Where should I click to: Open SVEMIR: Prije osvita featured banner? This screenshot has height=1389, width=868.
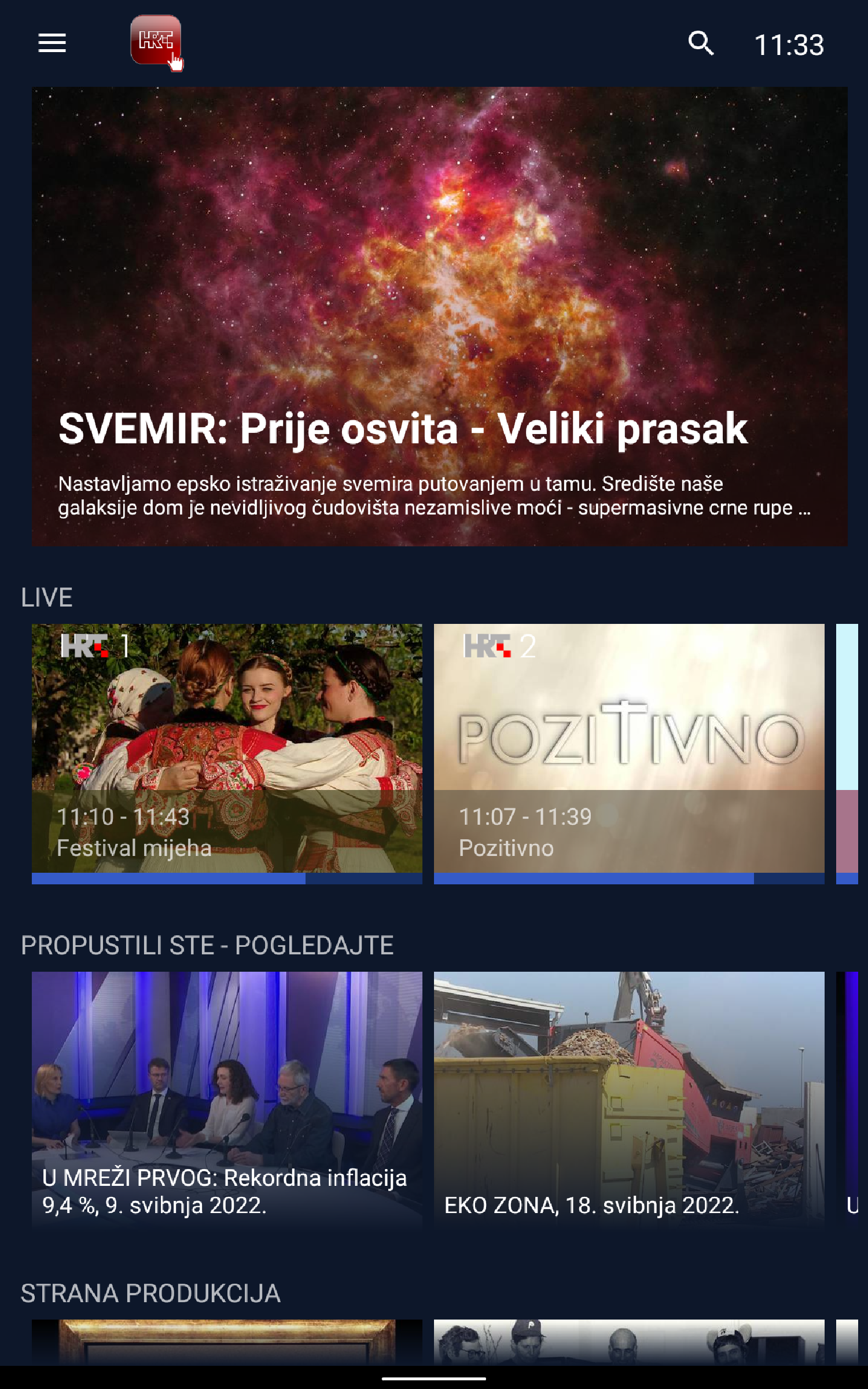pyautogui.click(x=440, y=317)
